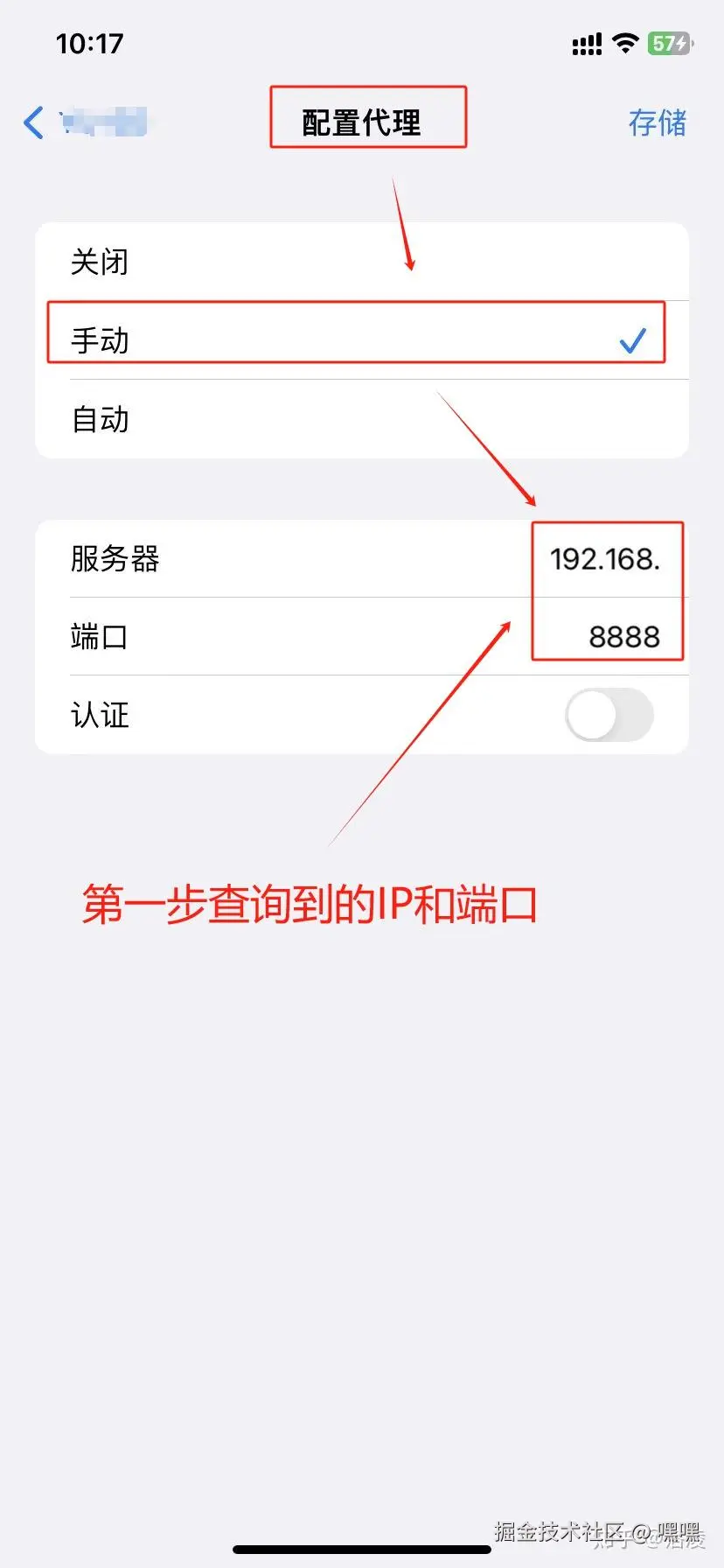Go back using the top-left arrow
The height and width of the screenshot is (1568, 724).
click(x=35, y=122)
